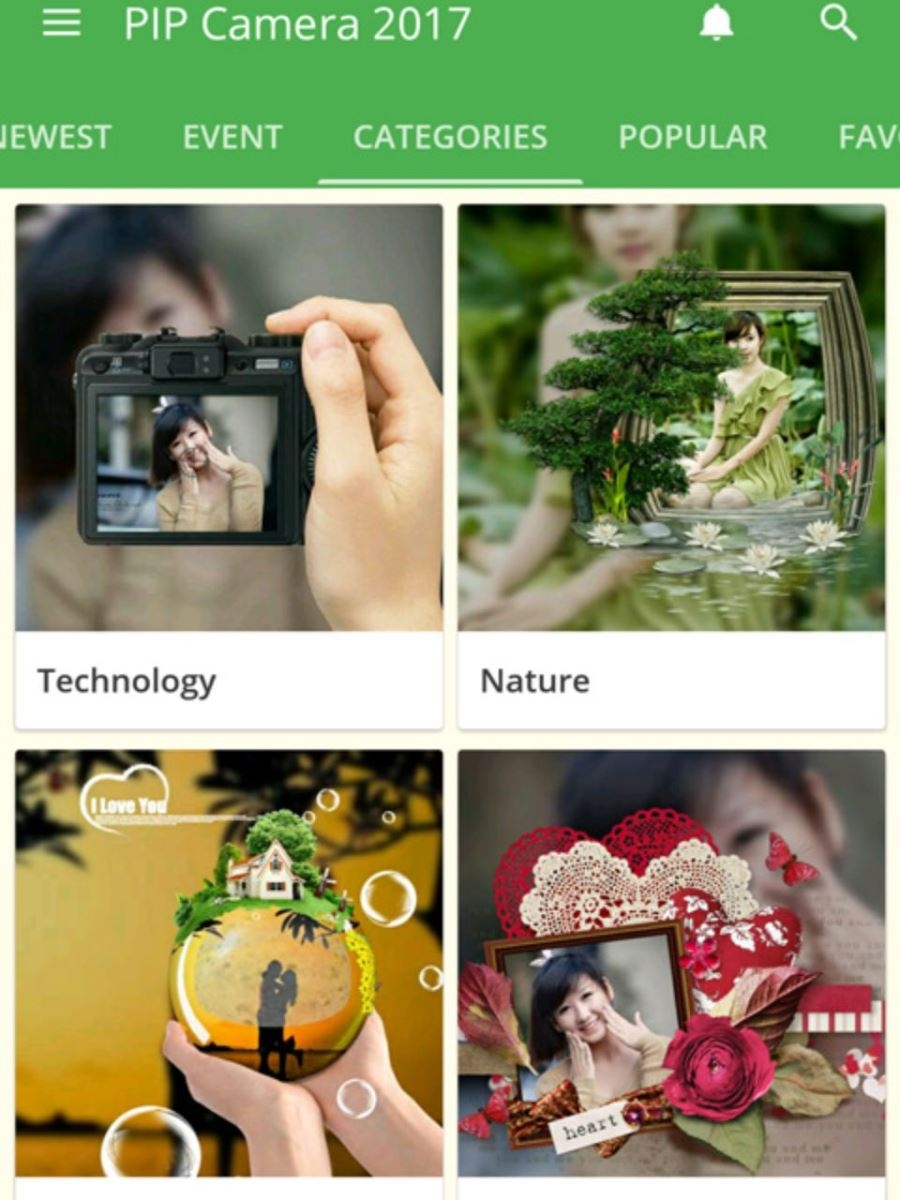Select the CATEGORIES tab
This screenshot has width=900, height=1200.
450,137
